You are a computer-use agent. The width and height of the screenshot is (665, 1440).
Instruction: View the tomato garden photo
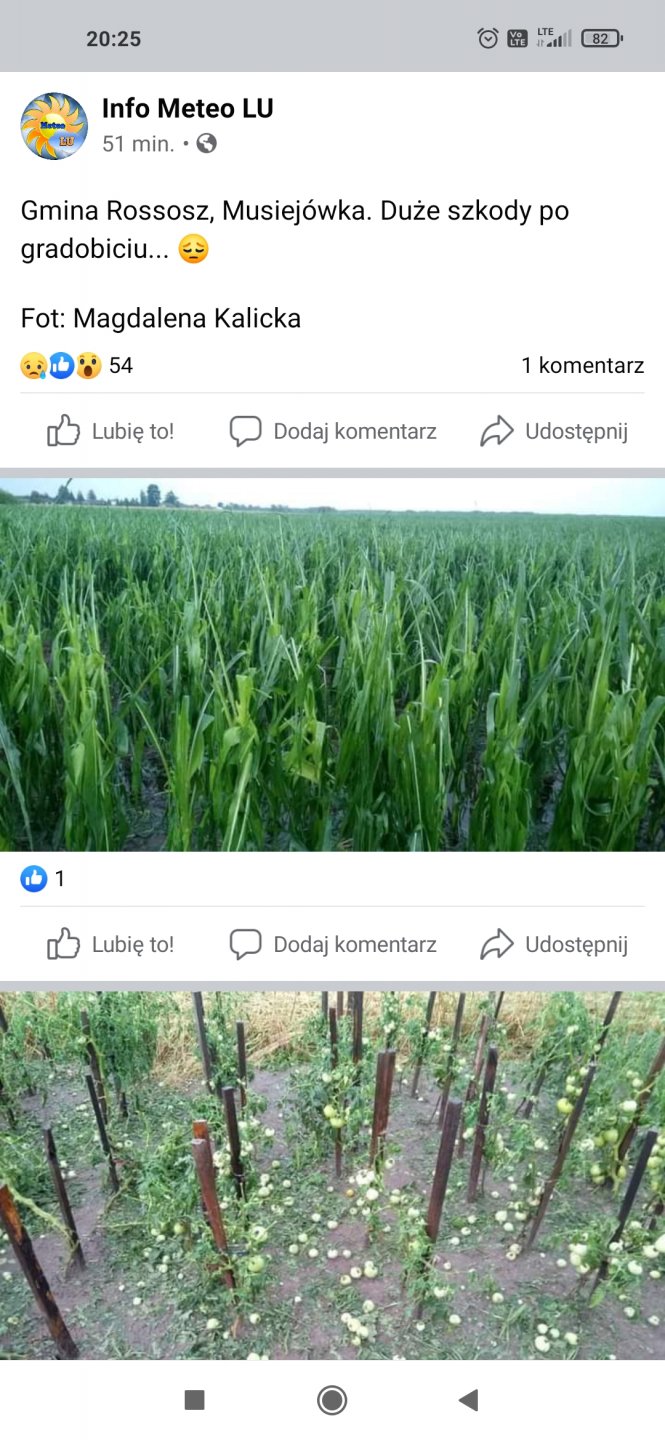(332, 1175)
